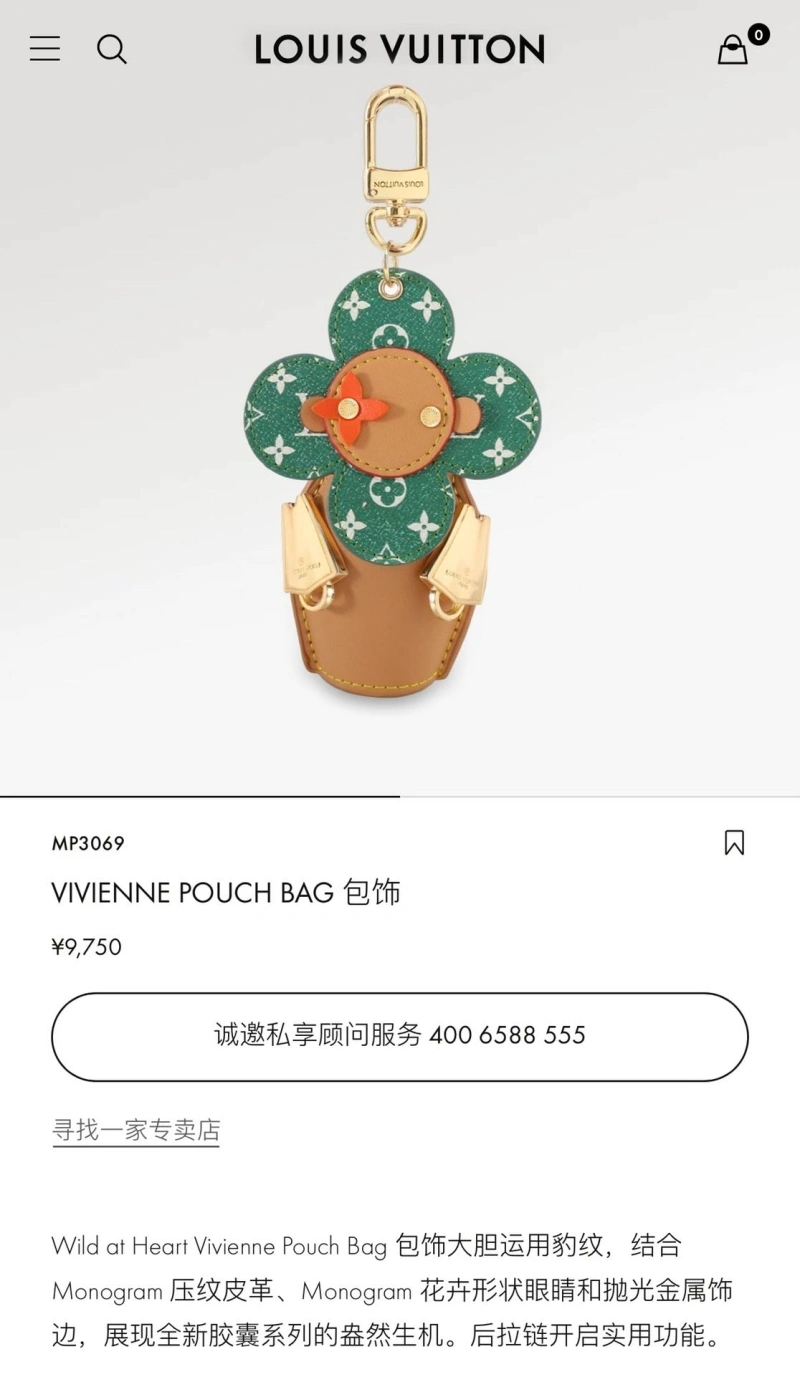Bookmark the Vivienne Pouch Bag charm
Image resolution: width=800 pixels, height=1377 pixels.
[734, 843]
